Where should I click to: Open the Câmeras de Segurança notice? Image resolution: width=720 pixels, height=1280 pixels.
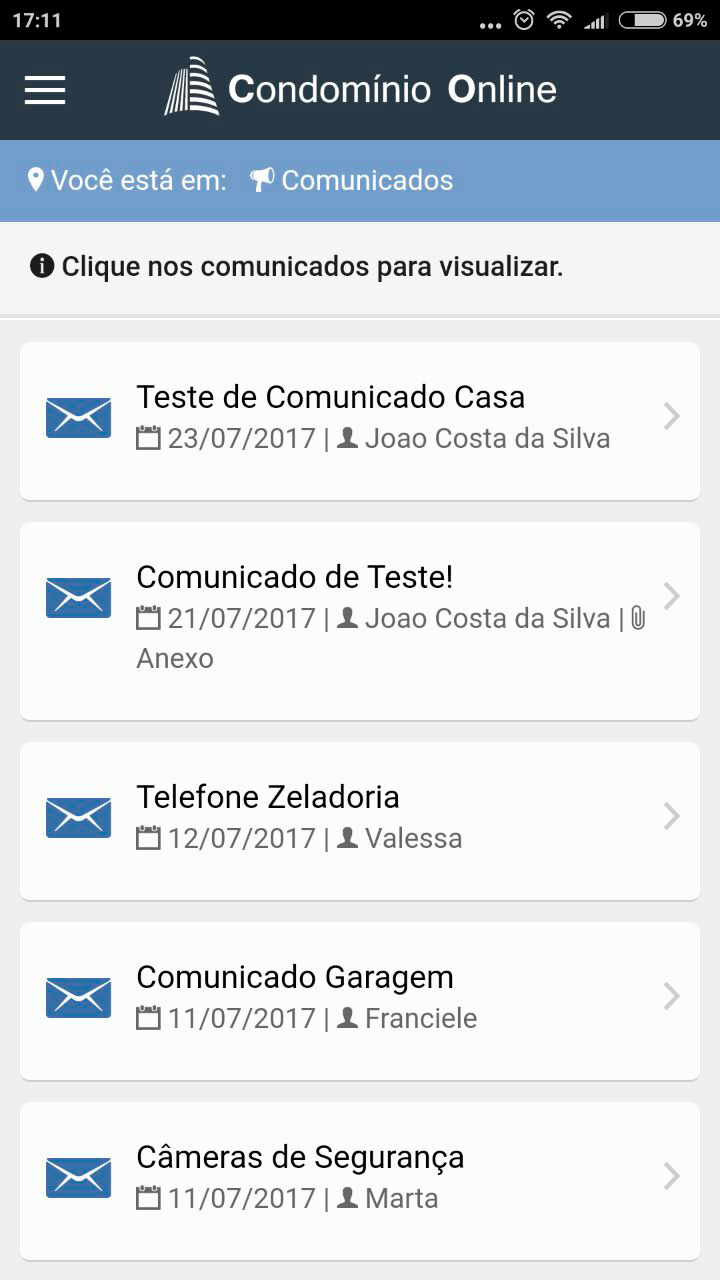click(x=360, y=1180)
